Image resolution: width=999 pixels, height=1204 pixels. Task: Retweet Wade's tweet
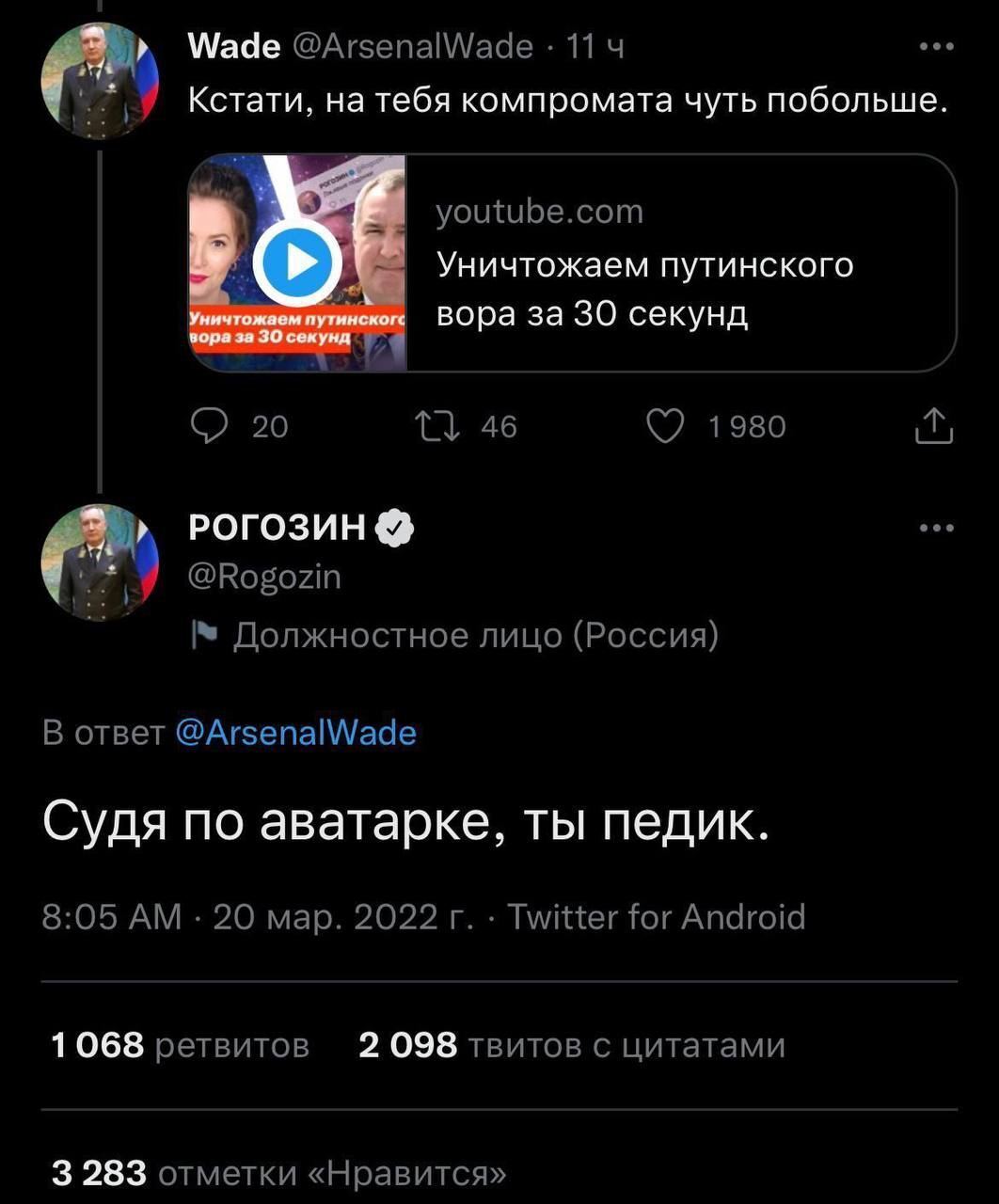pyautogui.click(x=437, y=427)
